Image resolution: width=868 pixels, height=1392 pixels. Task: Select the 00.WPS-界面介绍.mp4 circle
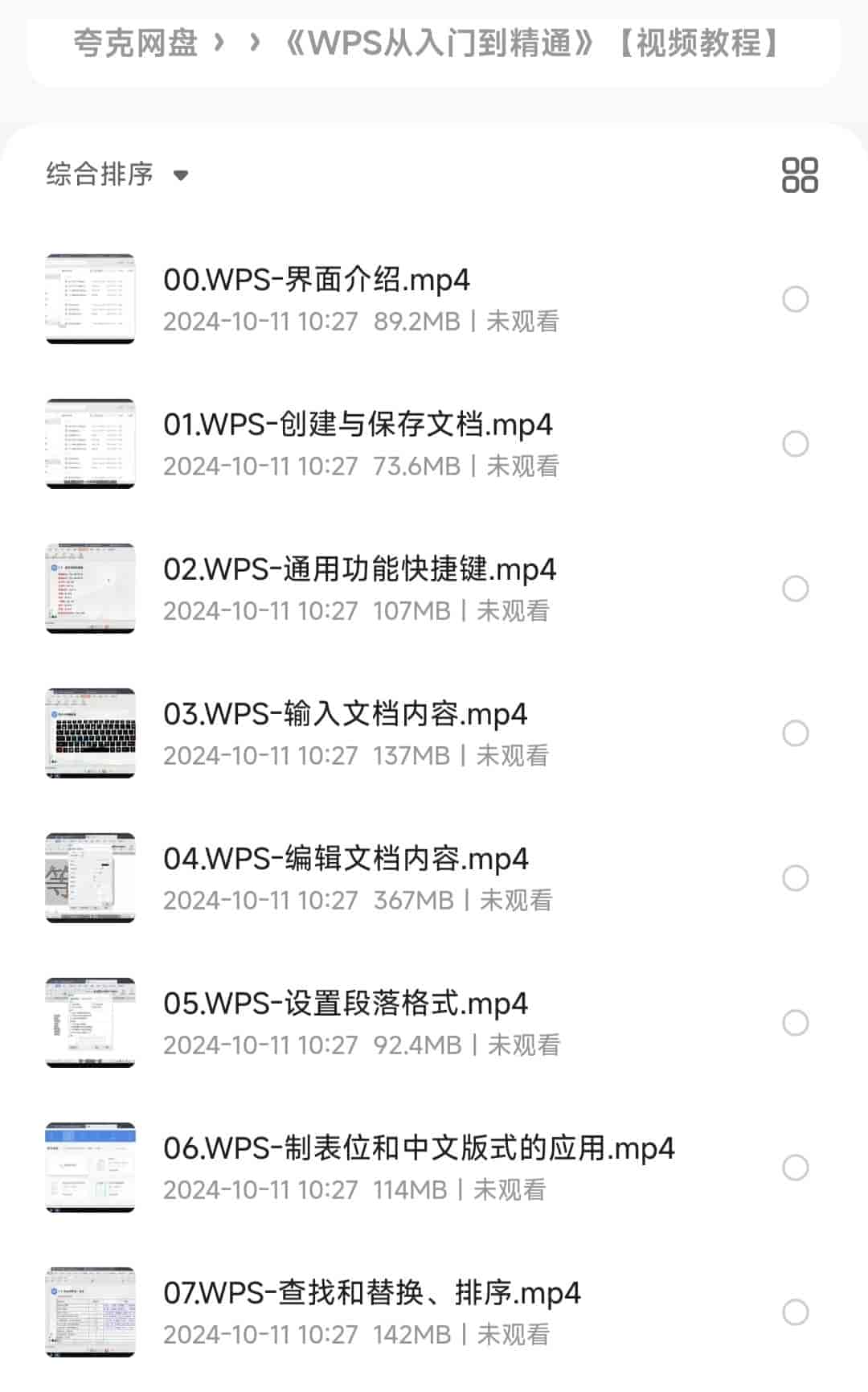pyautogui.click(x=796, y=299)
